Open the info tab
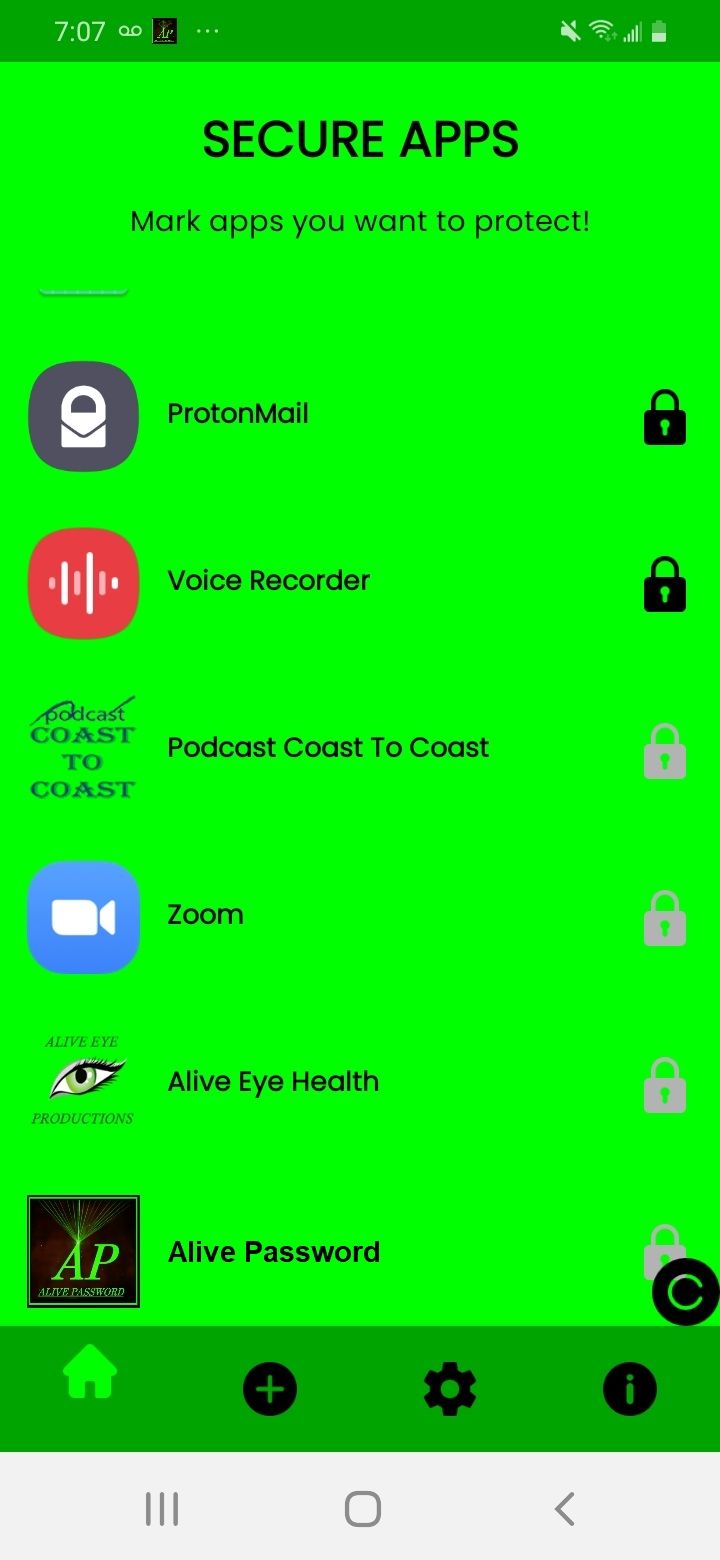 630,1389
